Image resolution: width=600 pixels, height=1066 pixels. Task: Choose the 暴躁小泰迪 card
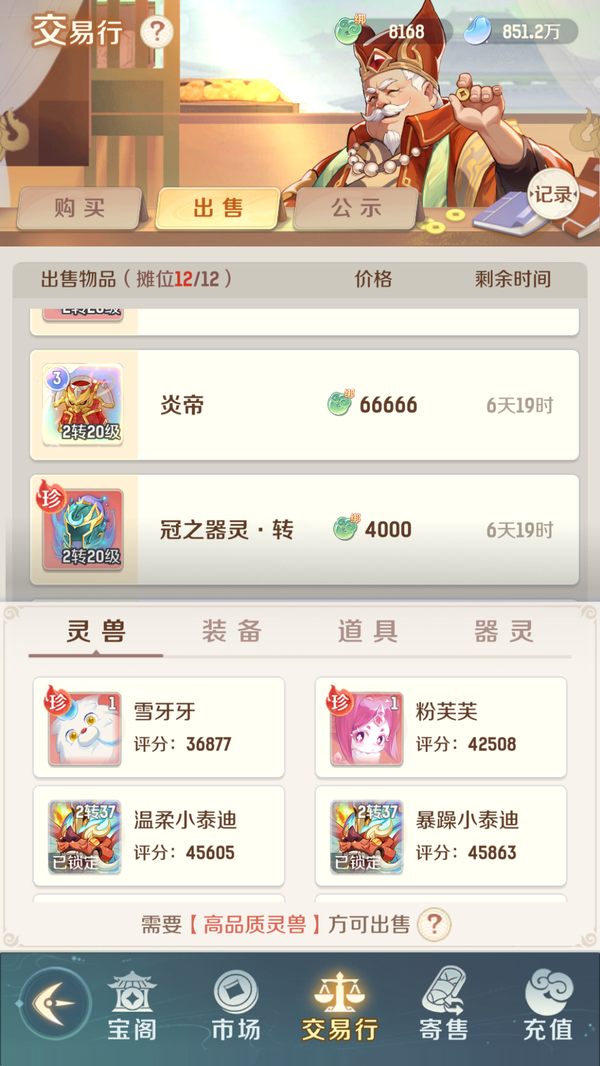click(441, 836)
